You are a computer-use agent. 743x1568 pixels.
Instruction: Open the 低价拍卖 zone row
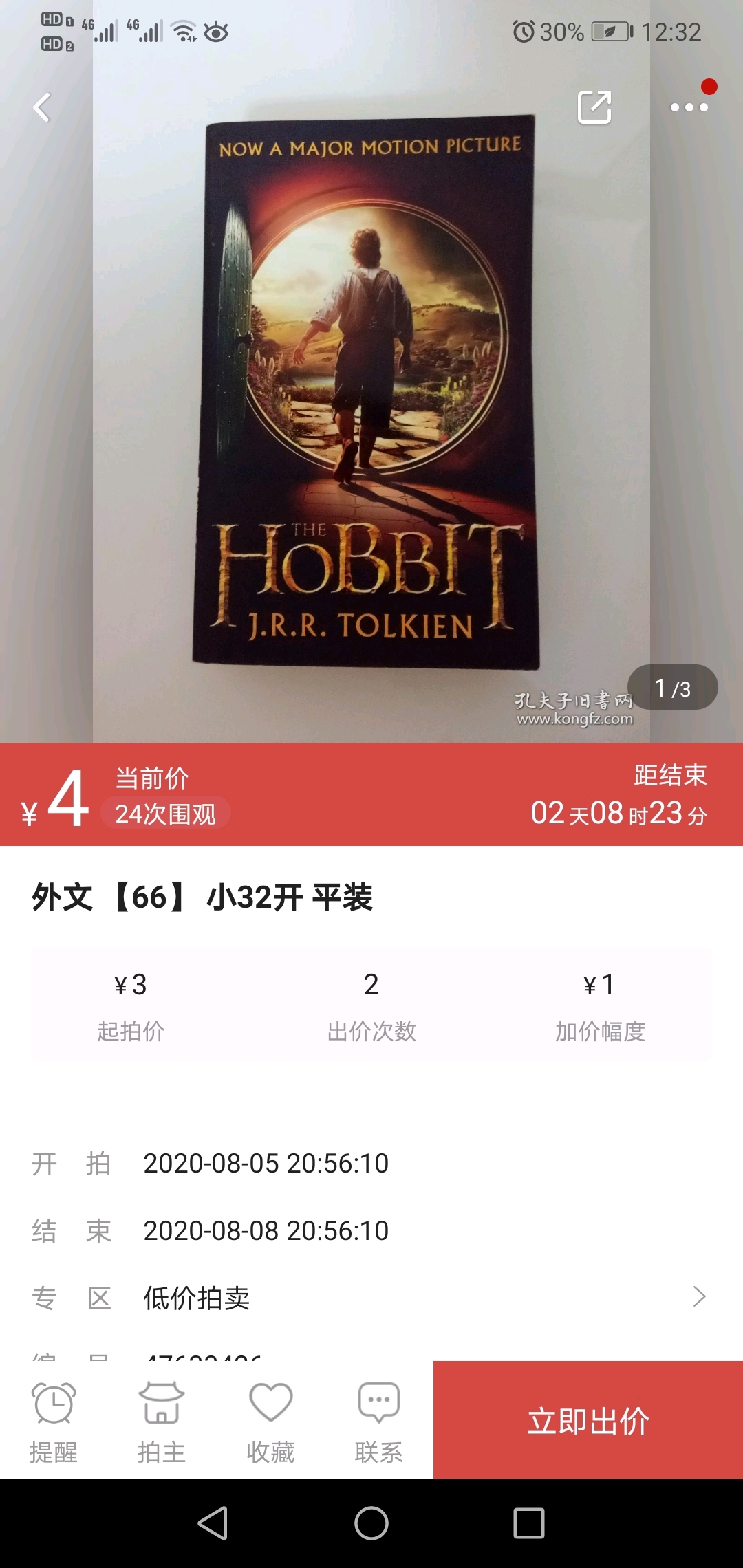tap(371, 1298)
